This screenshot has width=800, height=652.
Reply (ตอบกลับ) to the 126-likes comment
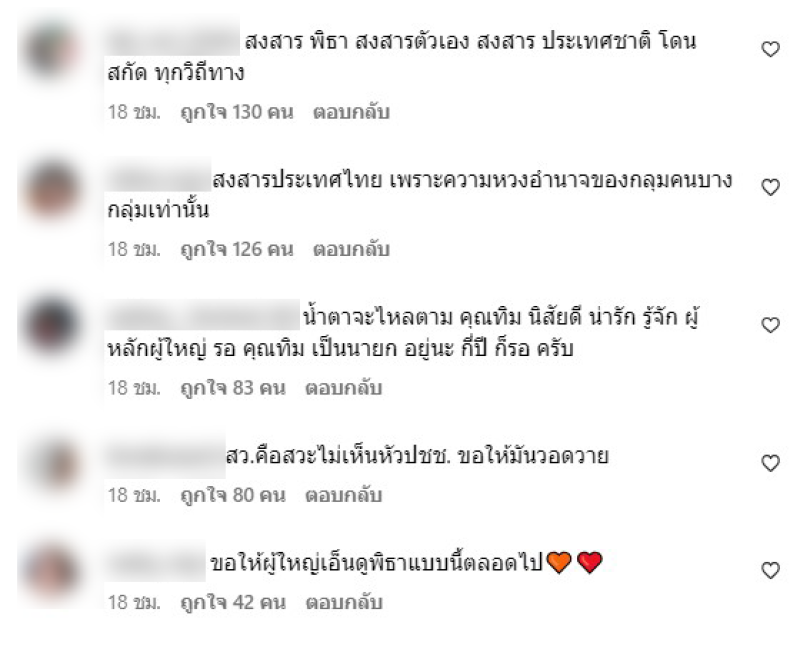pos(350,249)
